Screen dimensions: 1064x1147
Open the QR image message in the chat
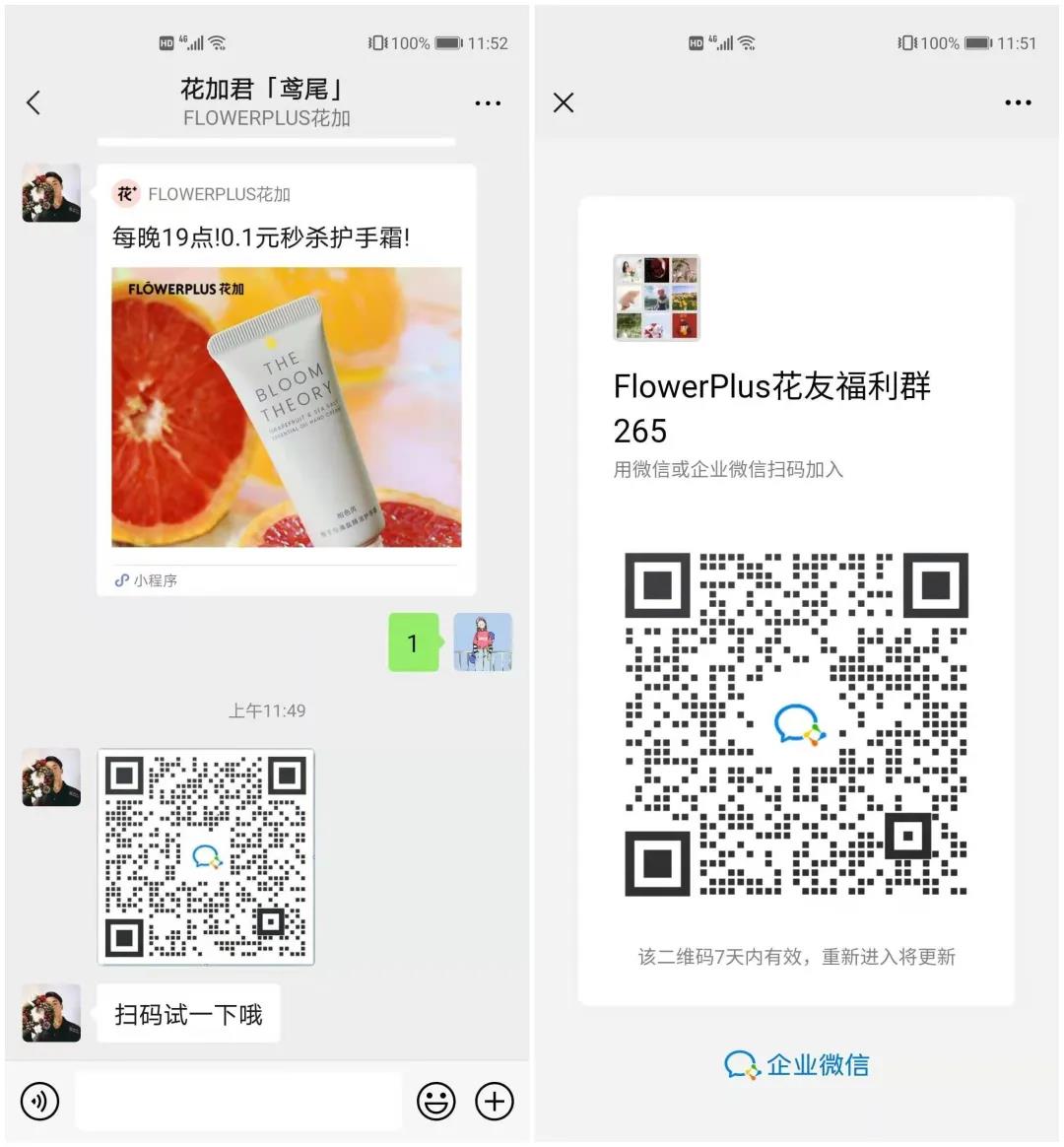(206, 856)
